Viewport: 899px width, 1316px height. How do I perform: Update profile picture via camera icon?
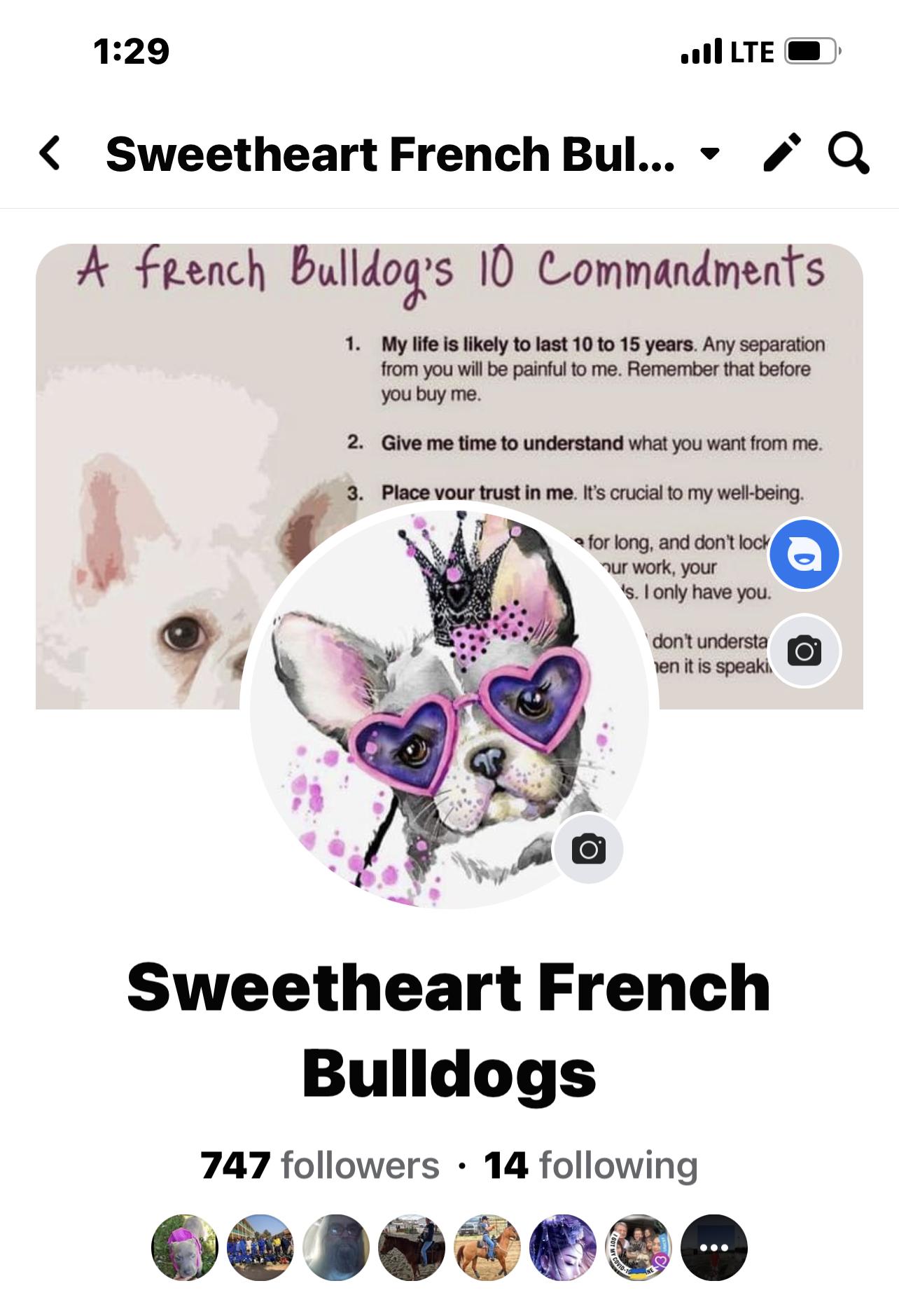pyautogui.click(x=588, y=849)
